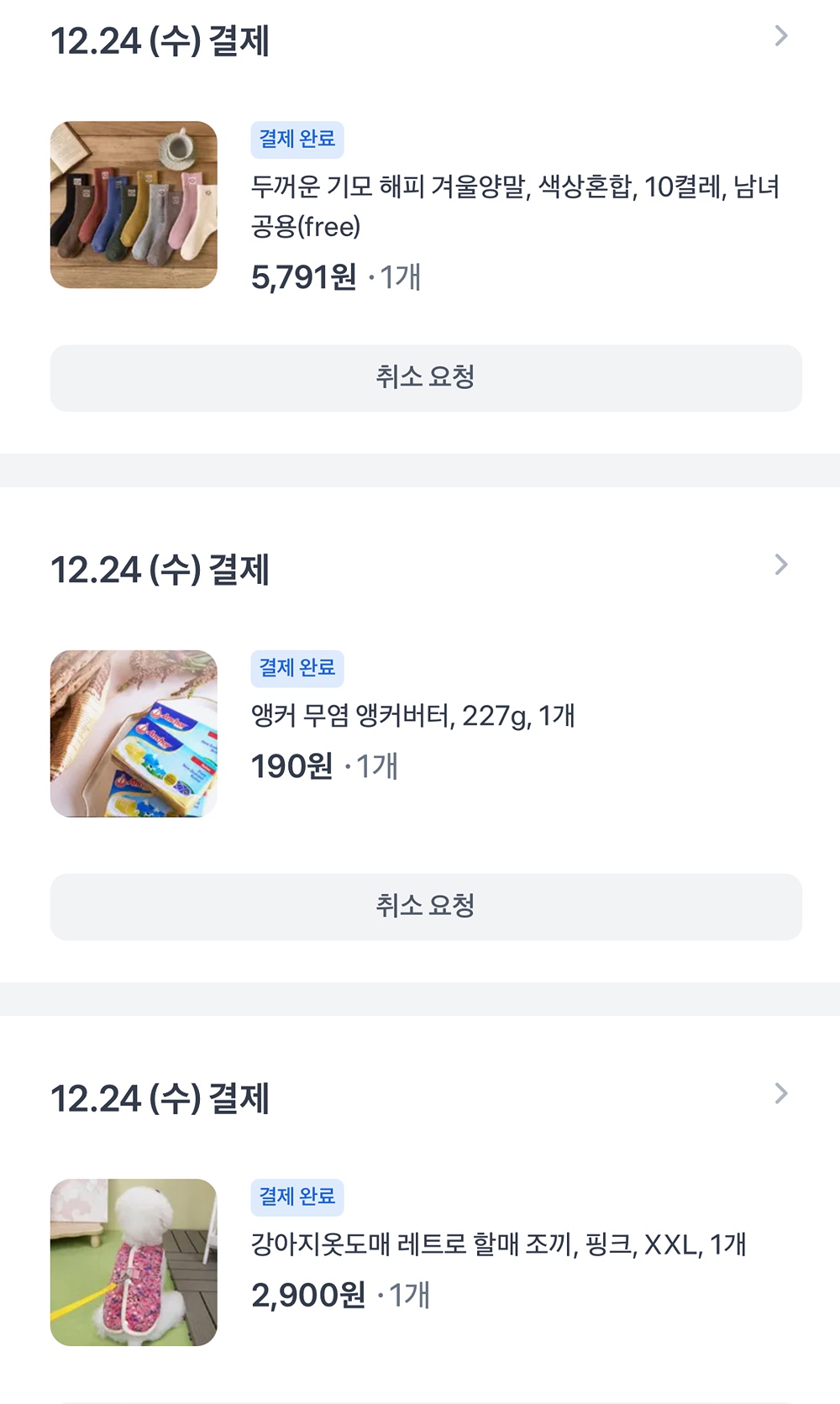The image size is (840, 1404).
Task: Open the Anchor butter product image
Action: point(134,734)
